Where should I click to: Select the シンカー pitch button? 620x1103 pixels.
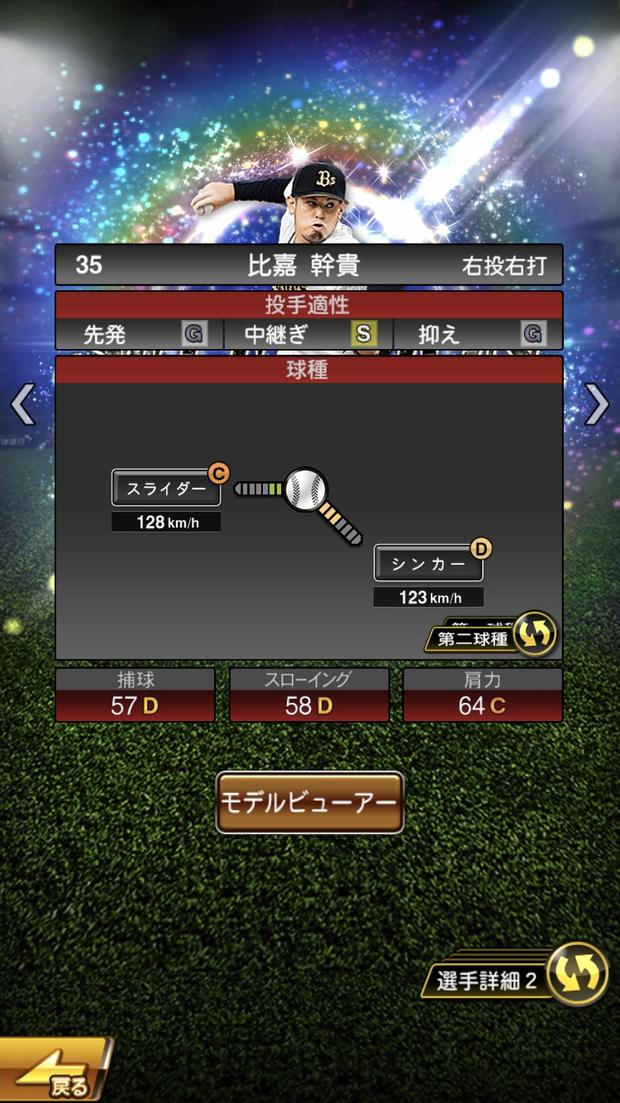click(x=428, y=563)
